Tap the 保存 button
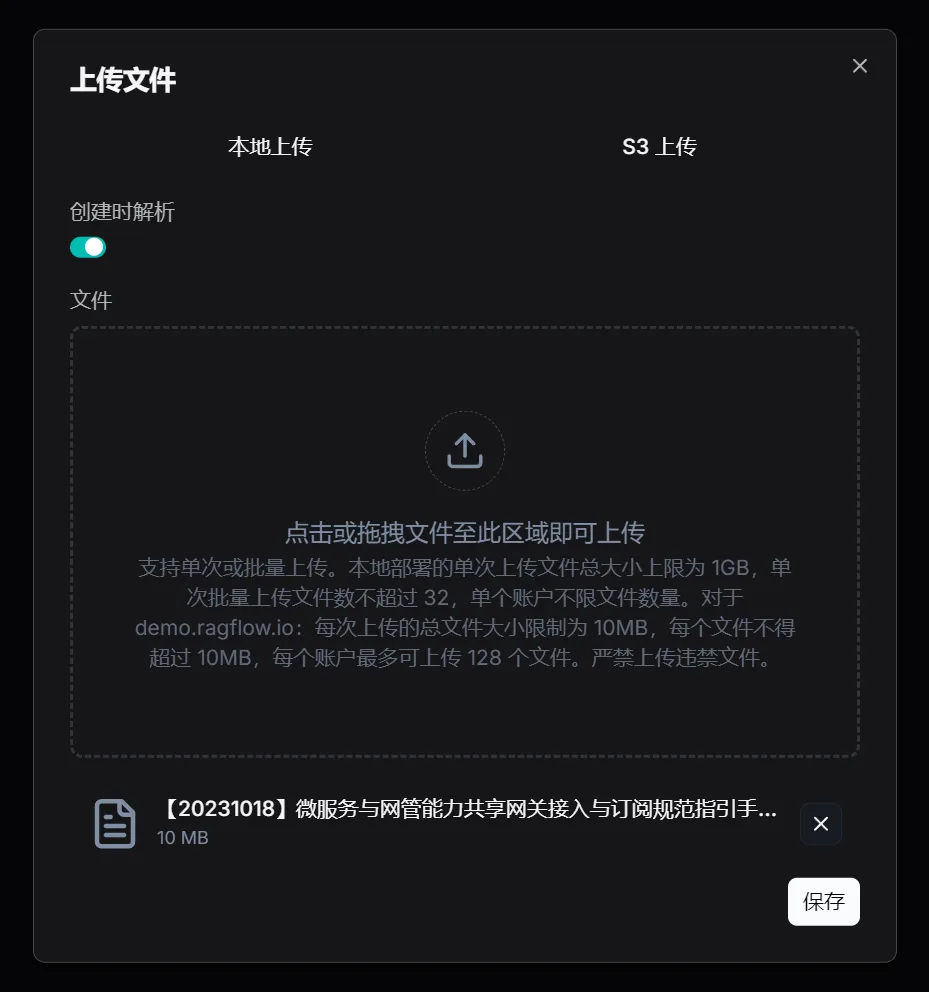929x992 pixels. coord(823,902)
